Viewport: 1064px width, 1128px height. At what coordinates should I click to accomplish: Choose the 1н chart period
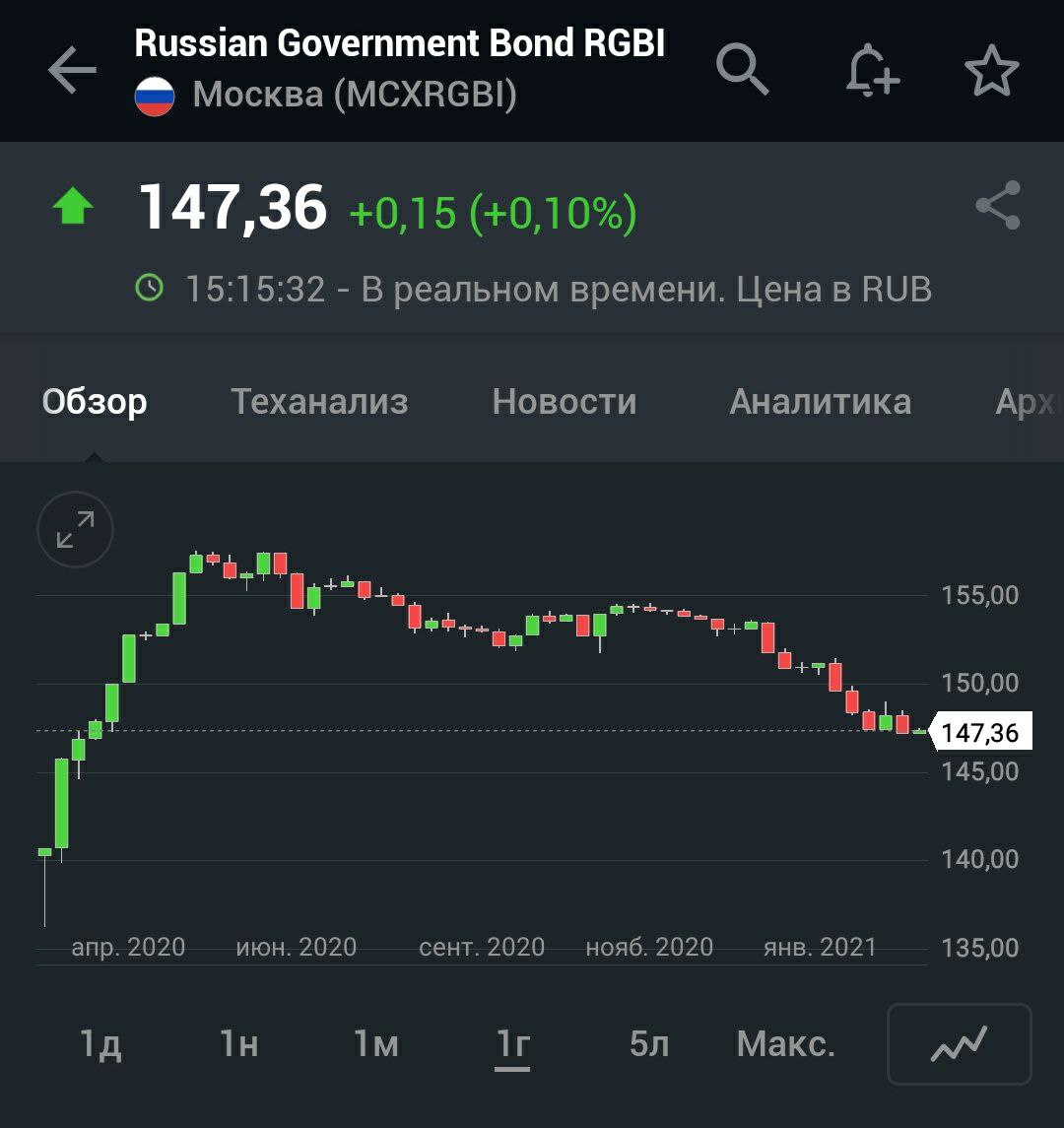tap(238, 1043)
